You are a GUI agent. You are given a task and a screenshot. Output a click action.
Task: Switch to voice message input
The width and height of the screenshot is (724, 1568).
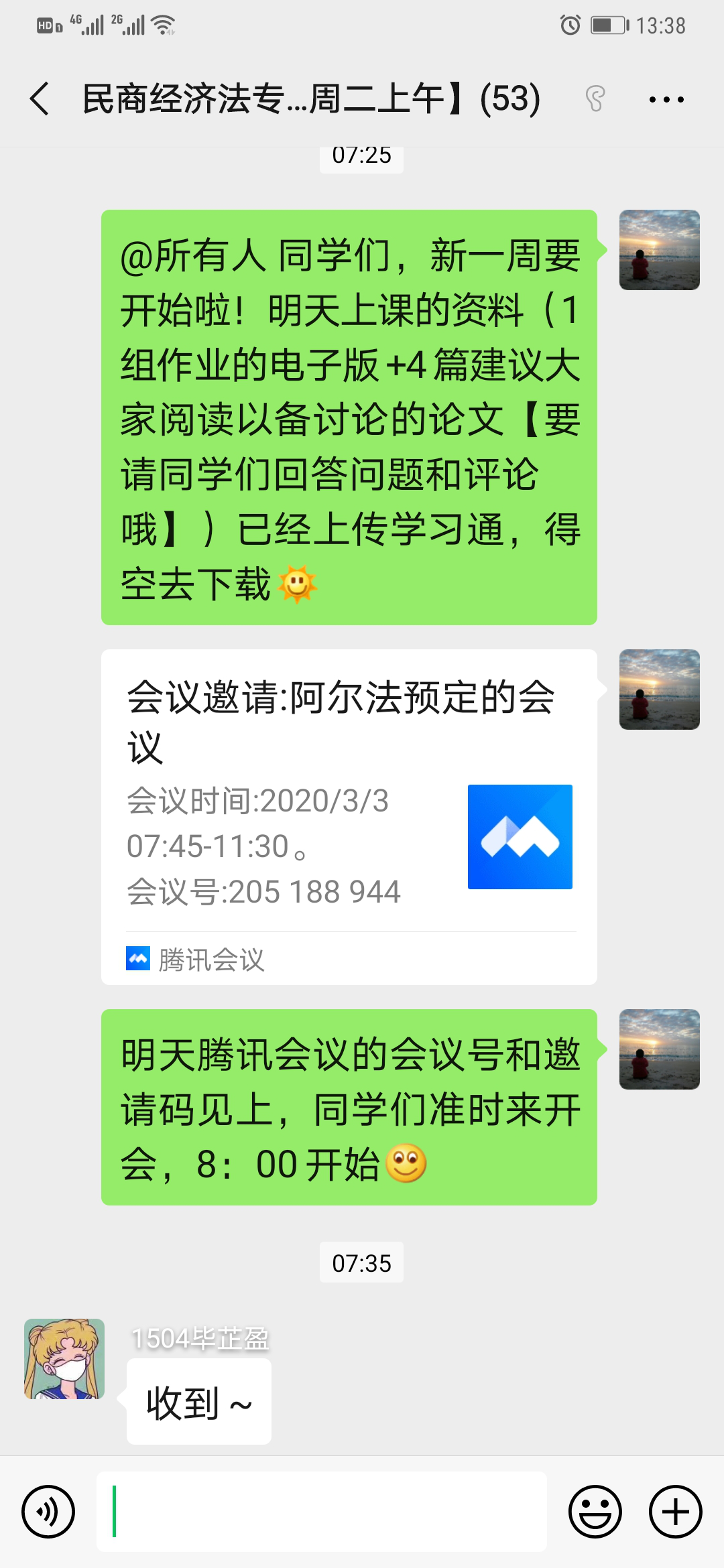pyautogui.click(x=48, y=1512)
